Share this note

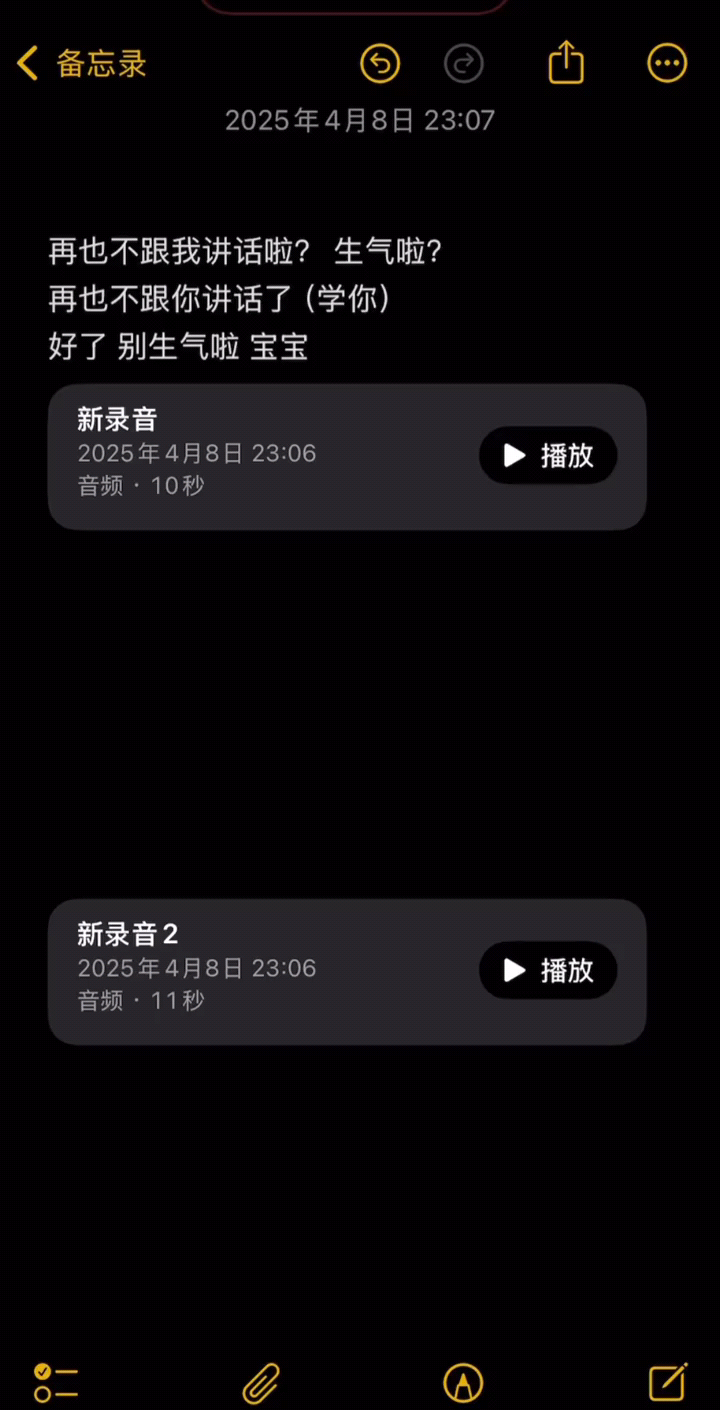566,63
